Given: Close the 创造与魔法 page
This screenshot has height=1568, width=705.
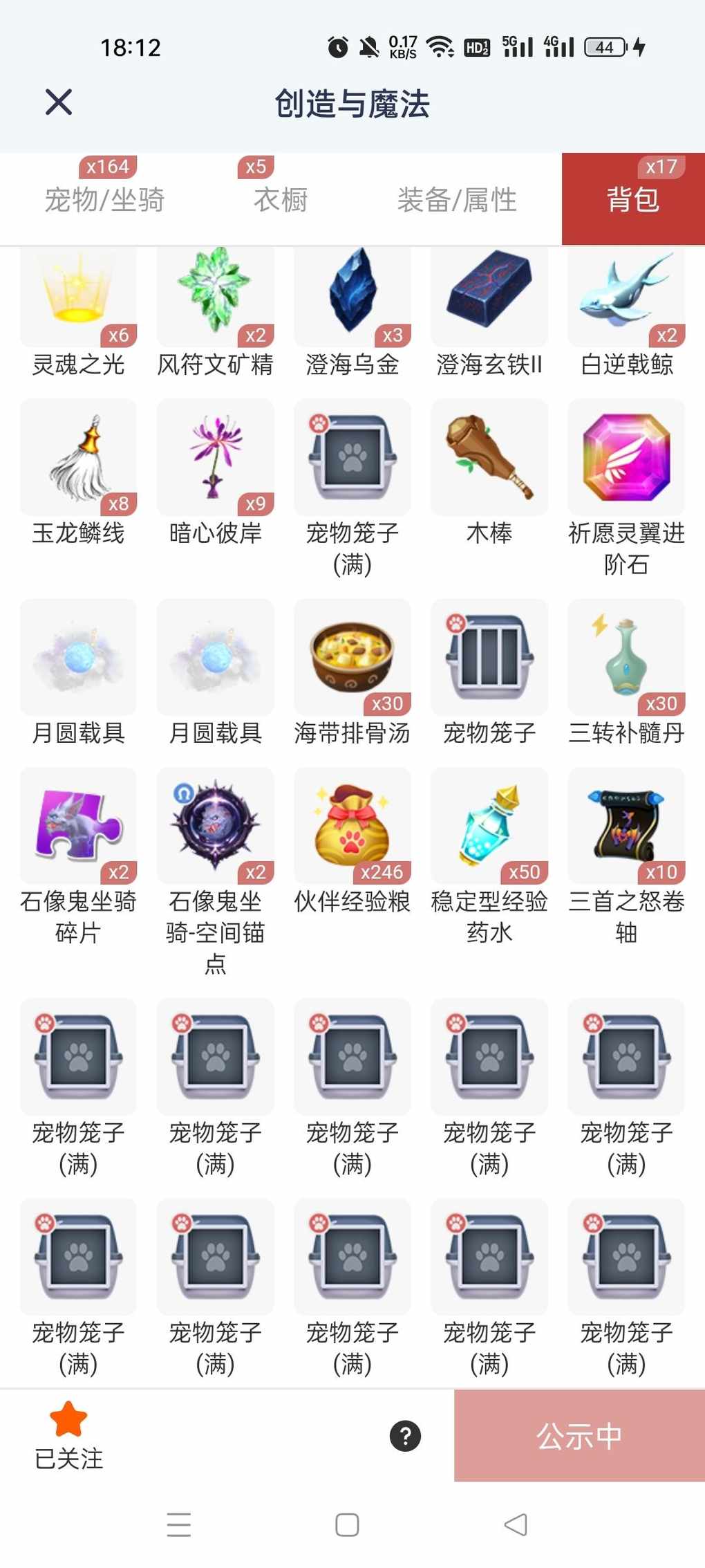Looking at the screenshot, I should point(59,102).
